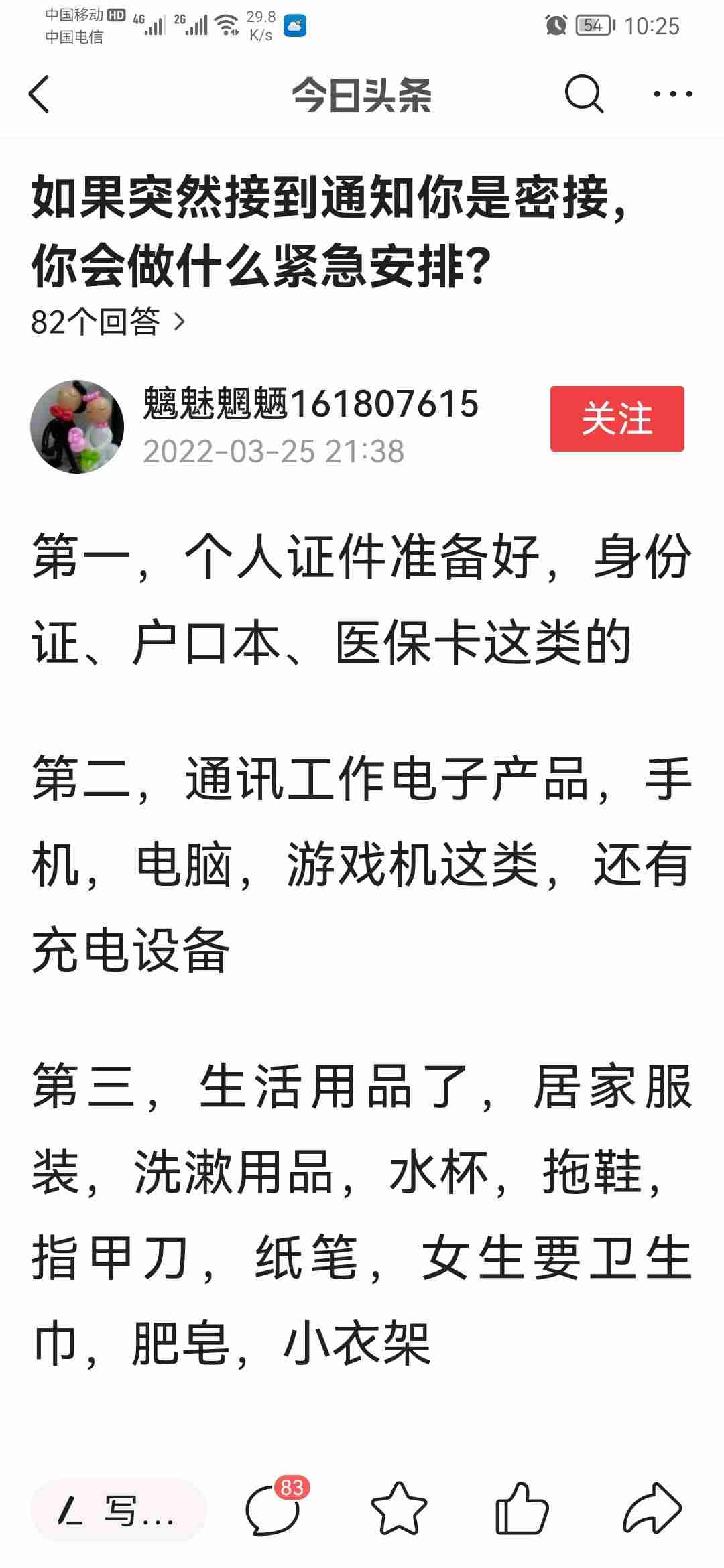The image size is (724, 1568).
Task: Open the search icon in the header
Action: 584,94
